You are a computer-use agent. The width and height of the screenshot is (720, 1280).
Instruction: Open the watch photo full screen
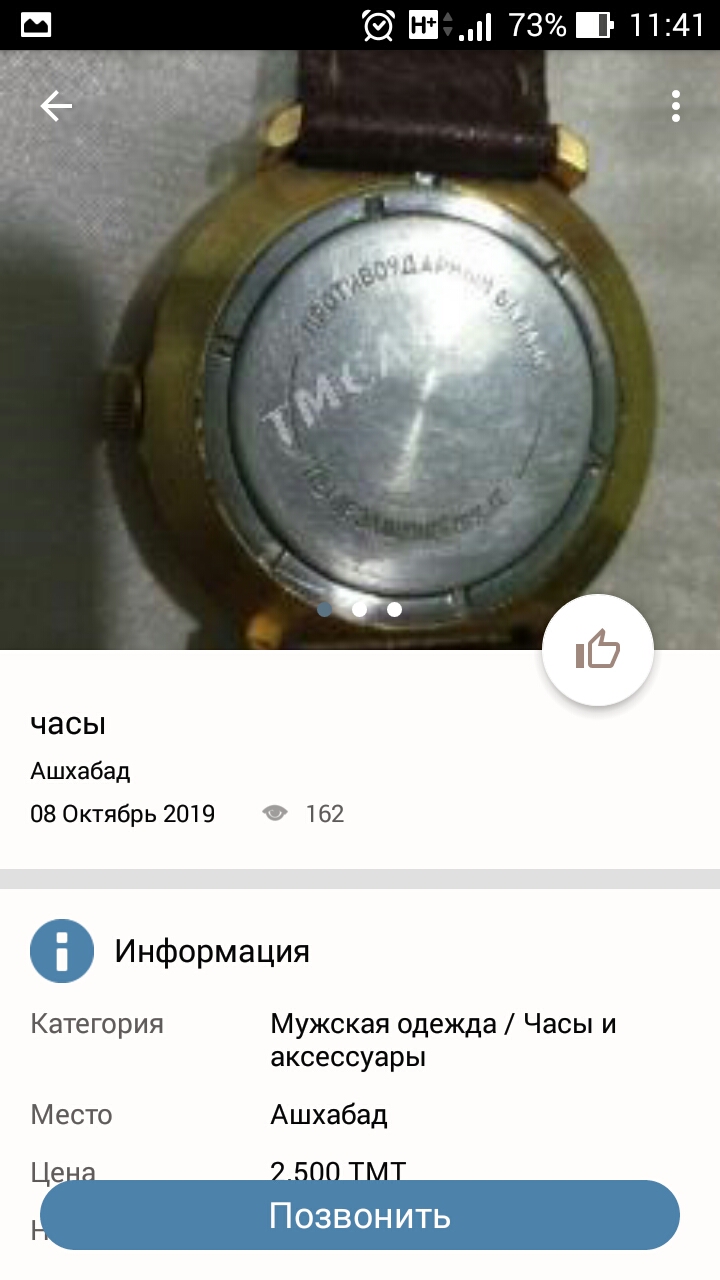tap(360, 350)
